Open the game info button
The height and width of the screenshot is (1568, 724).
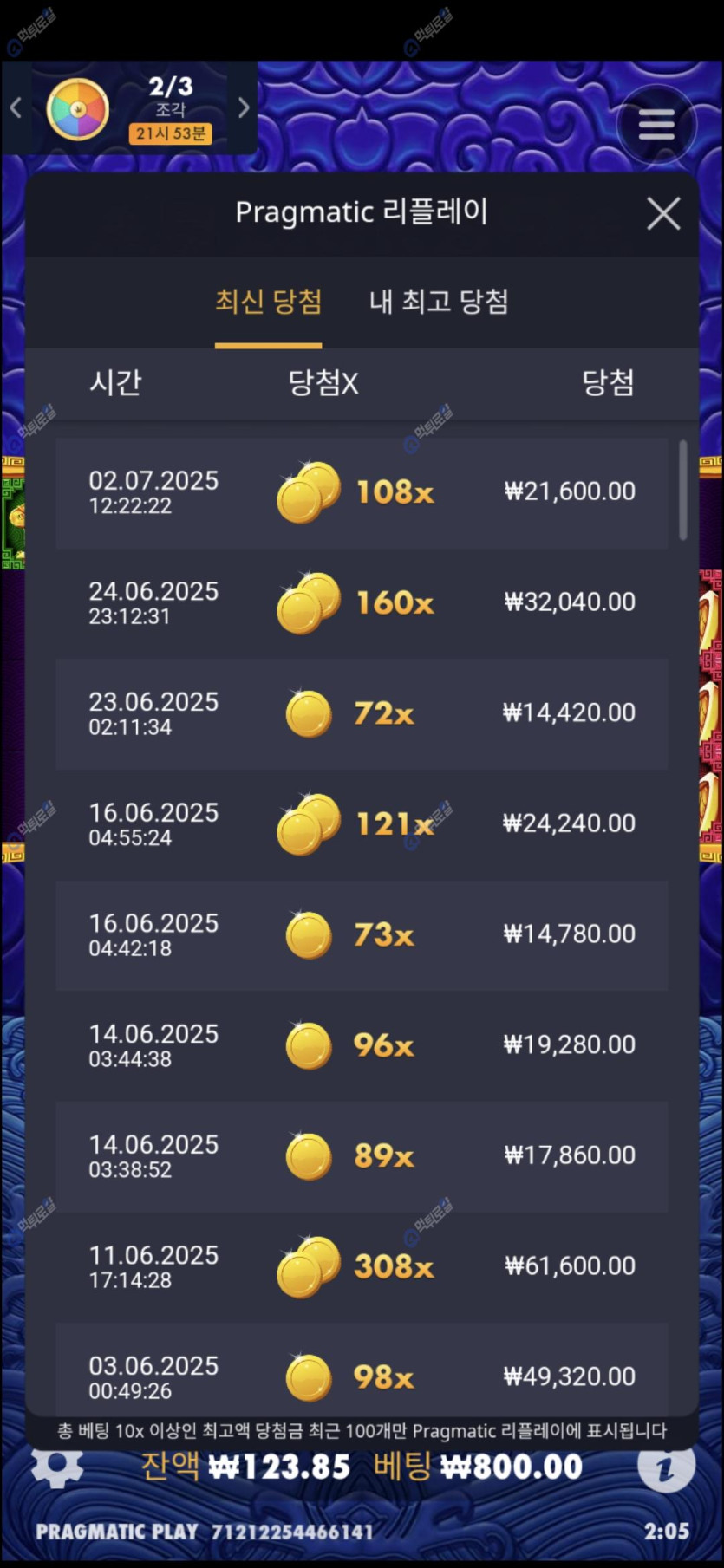click(x=665, y=1467)
